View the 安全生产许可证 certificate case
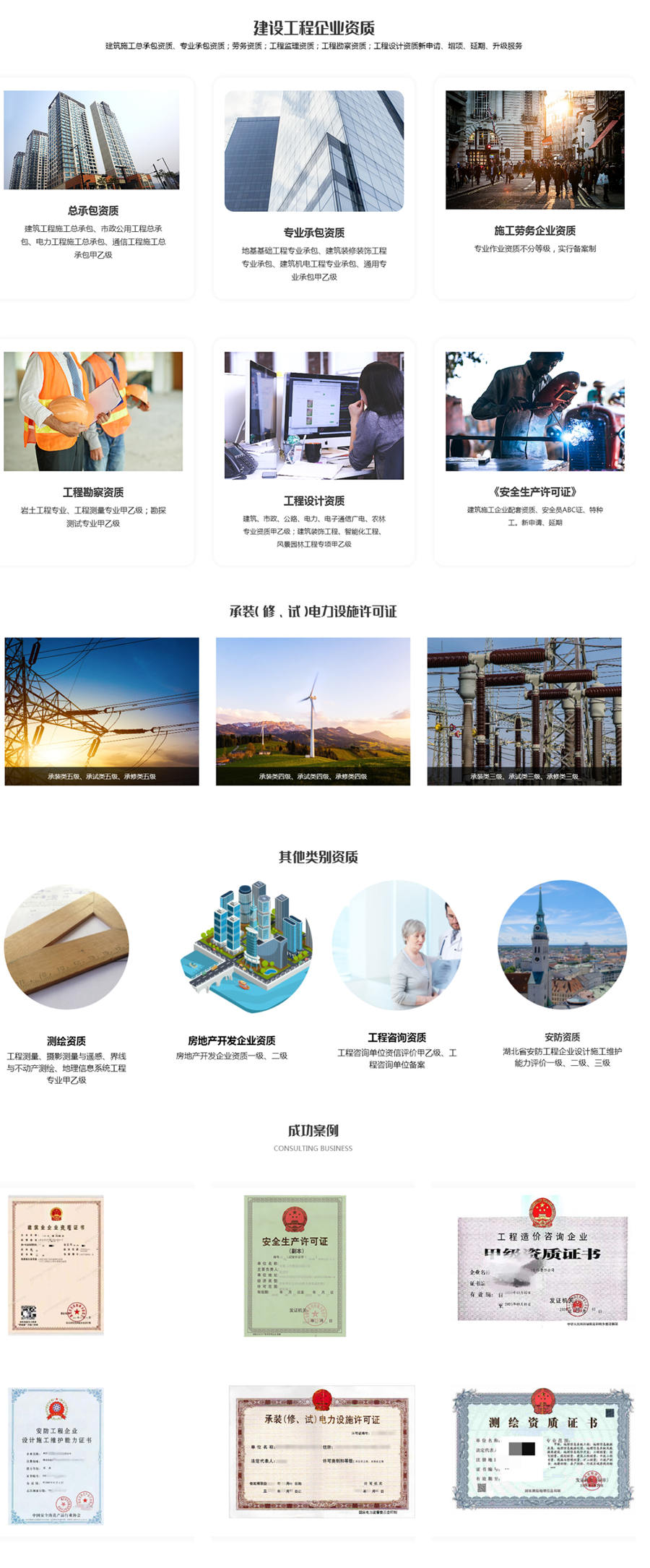 (295, 1265)
